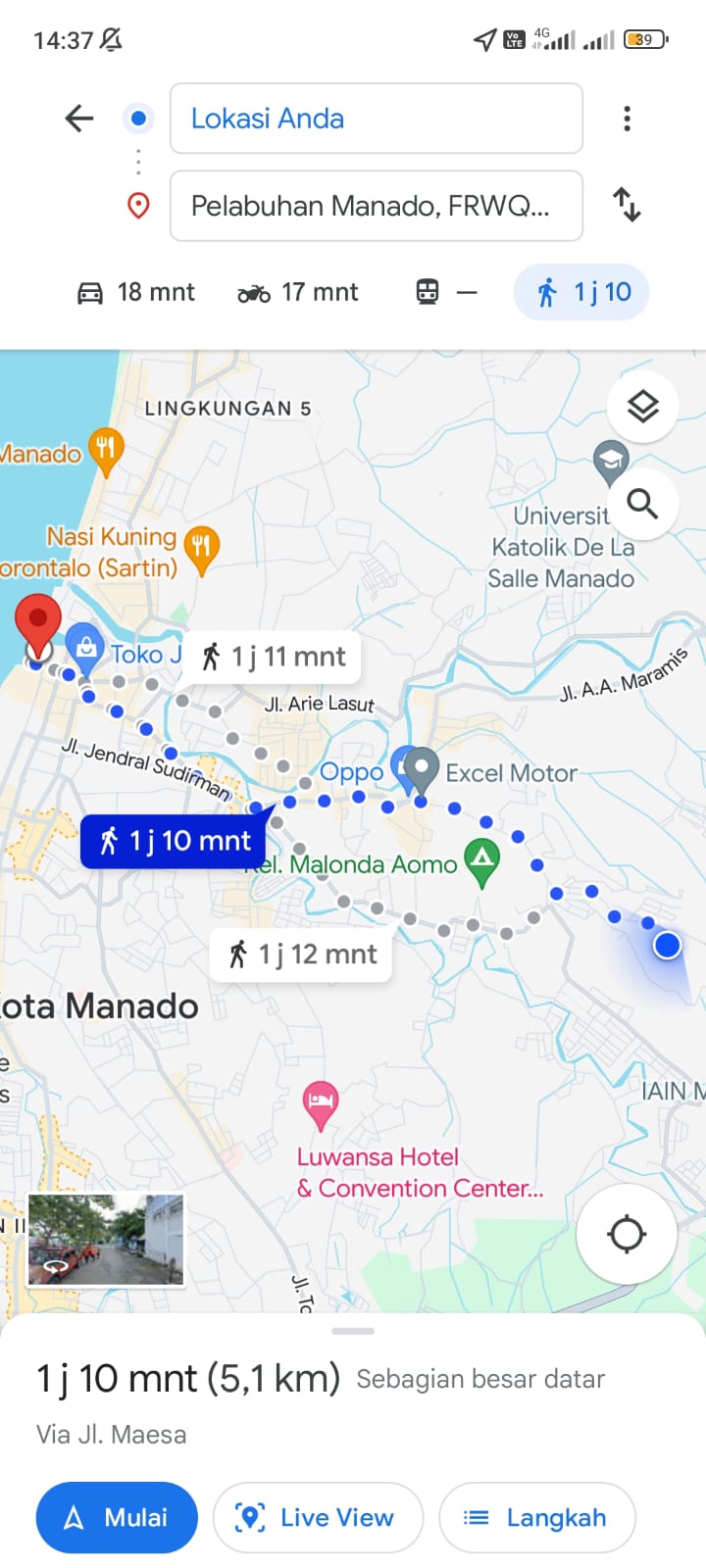Launch Live View
This screenshot has width=706, height=1568.
click(x=318, y=1517)
